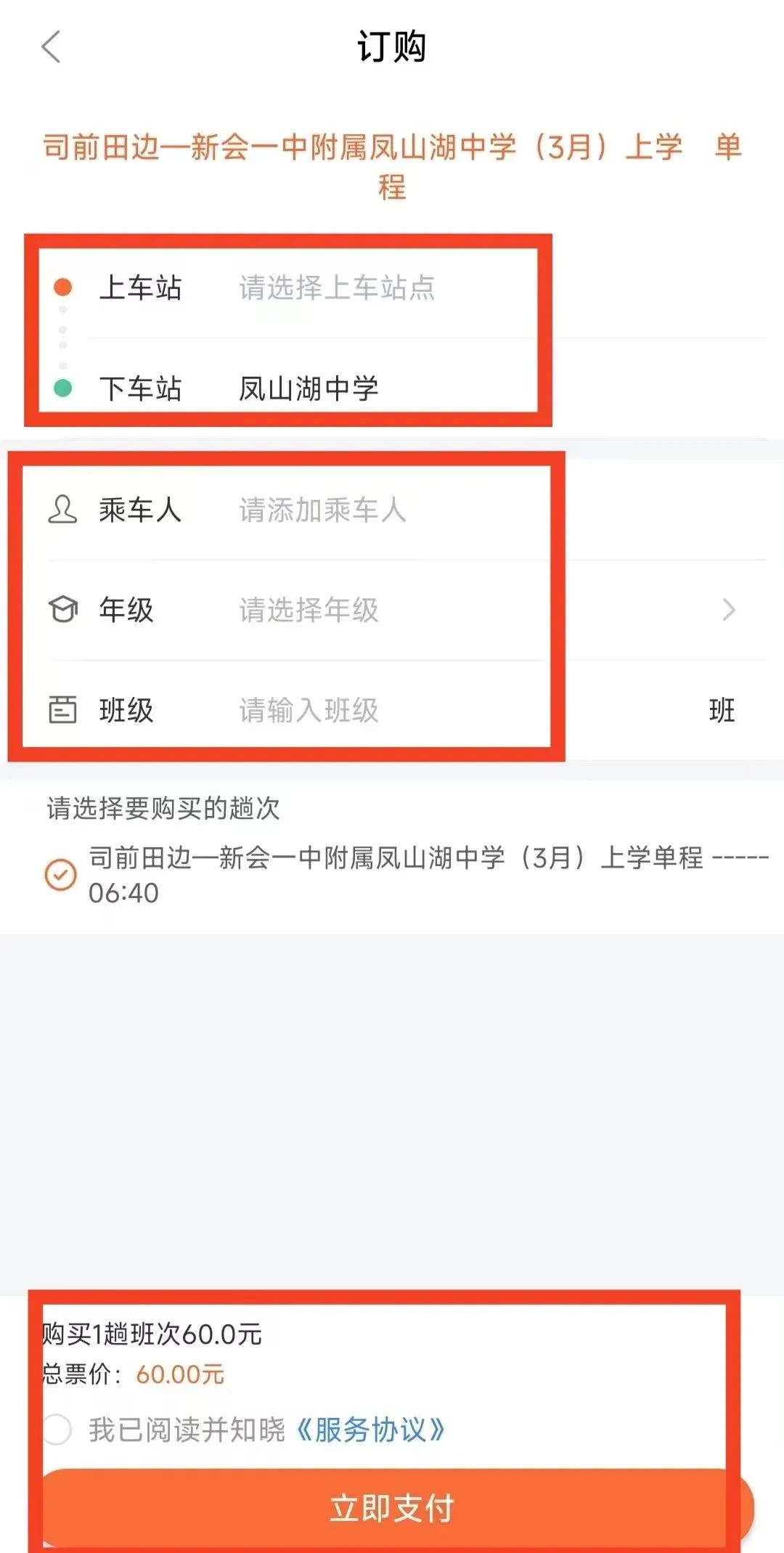The width and height of the screenshot is (784, 1553).
Task: Toggle the 06:40 上学单程 trip selection
Action: pyautogui.click(x=61, y=875)
